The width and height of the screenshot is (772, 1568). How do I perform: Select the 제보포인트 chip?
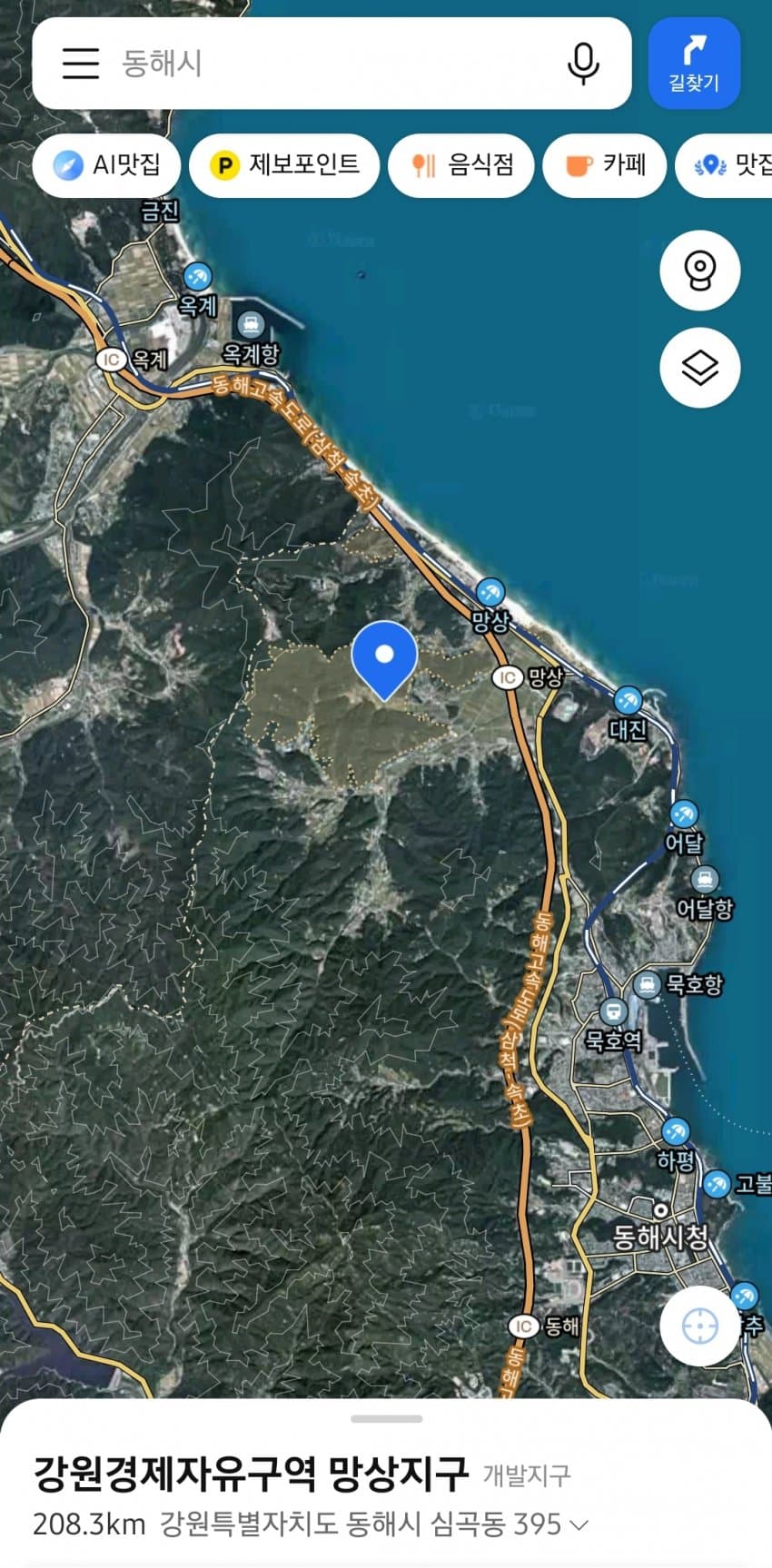pos(284,164)
